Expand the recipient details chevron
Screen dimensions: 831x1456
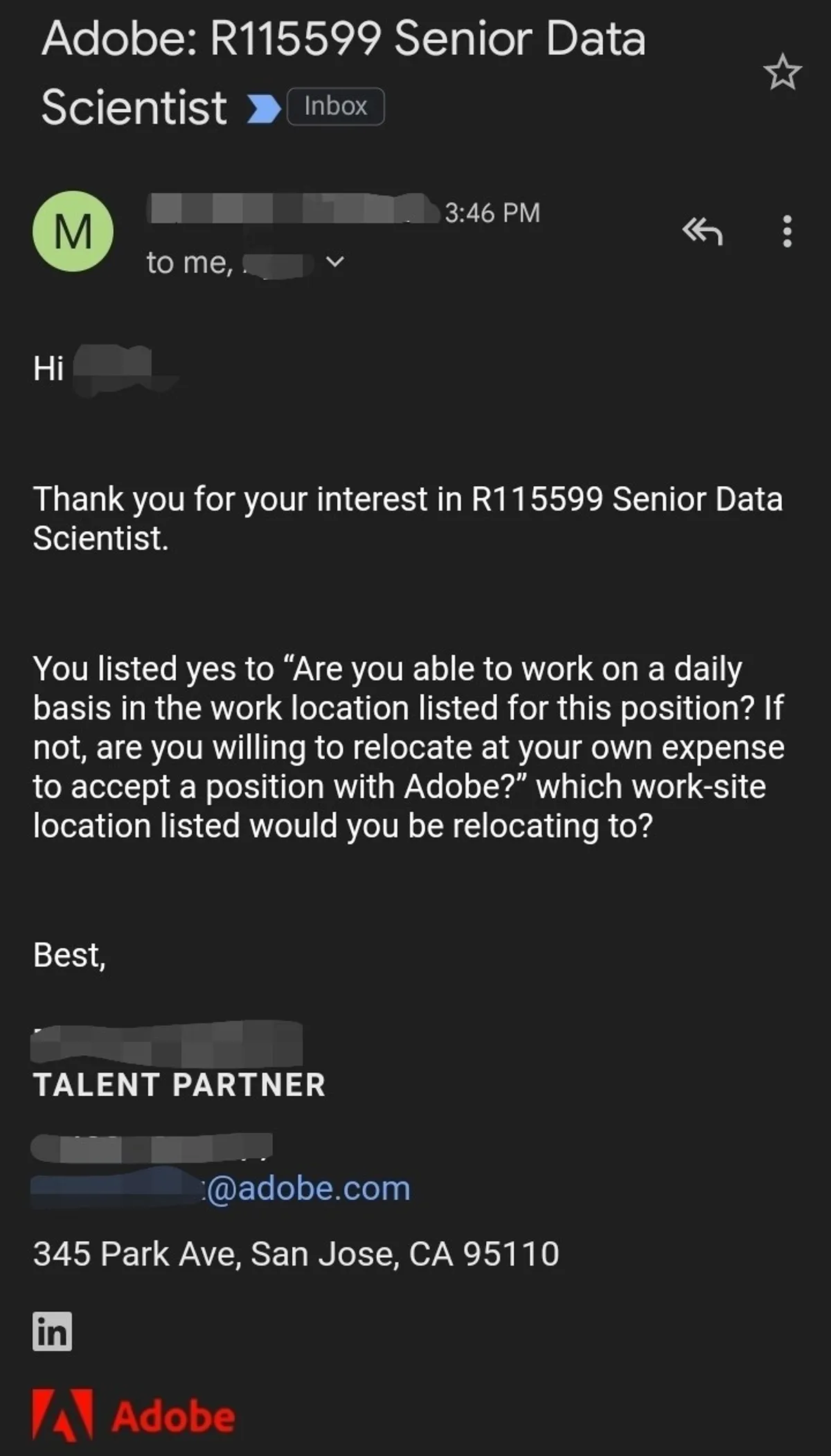(334, 263)
